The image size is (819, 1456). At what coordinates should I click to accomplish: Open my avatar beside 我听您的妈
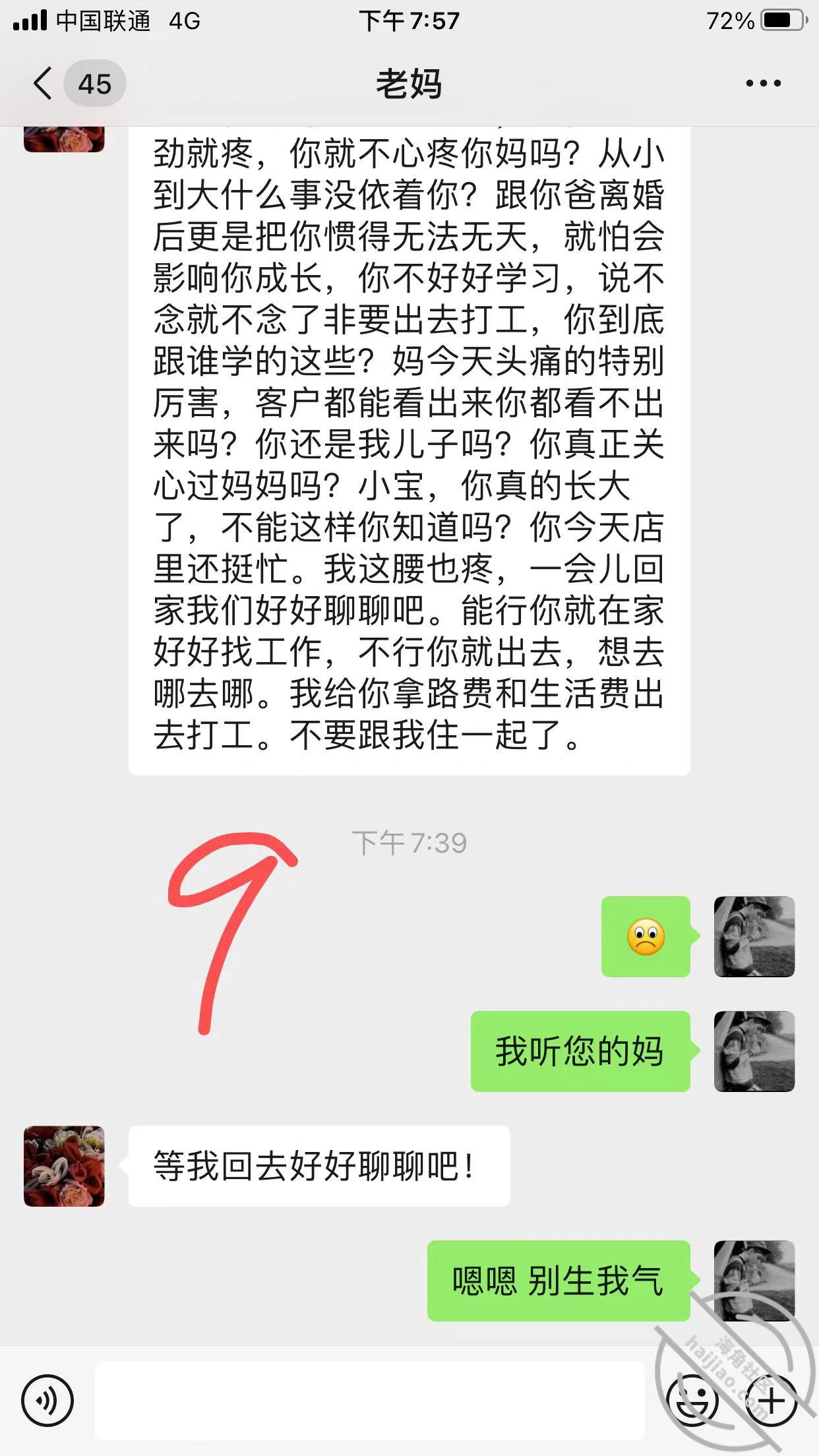pos(754,1051)
